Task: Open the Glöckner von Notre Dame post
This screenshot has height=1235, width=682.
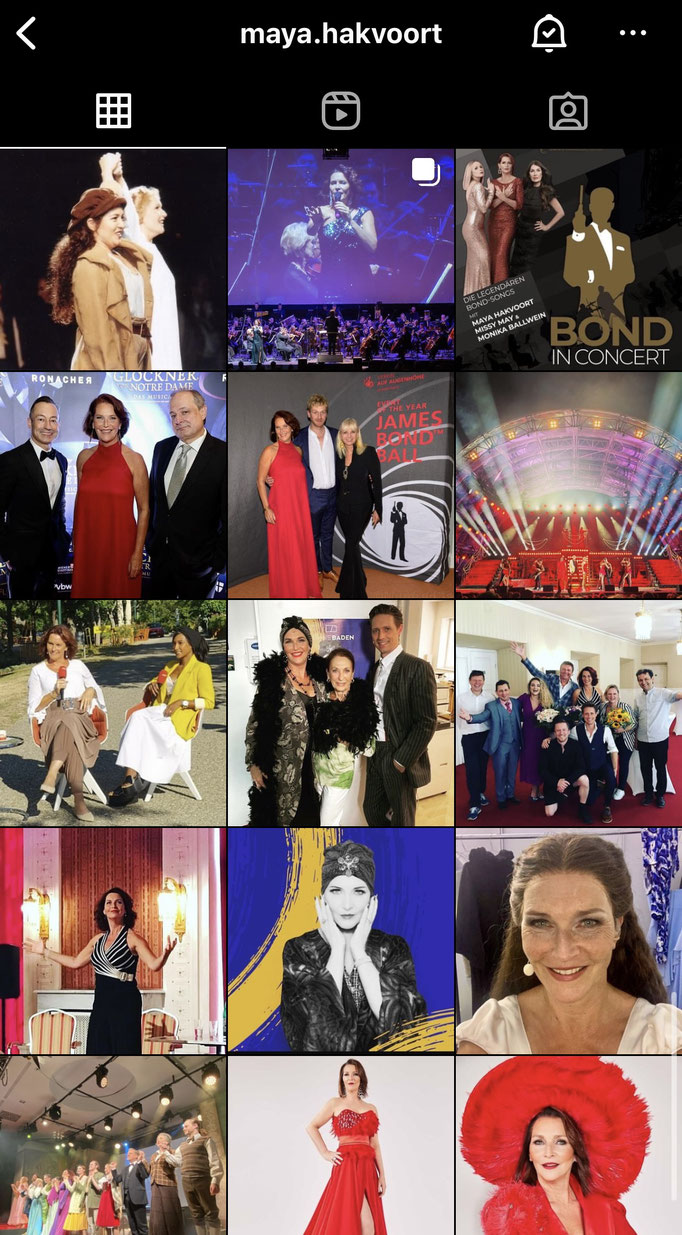Action: point(113,486)
